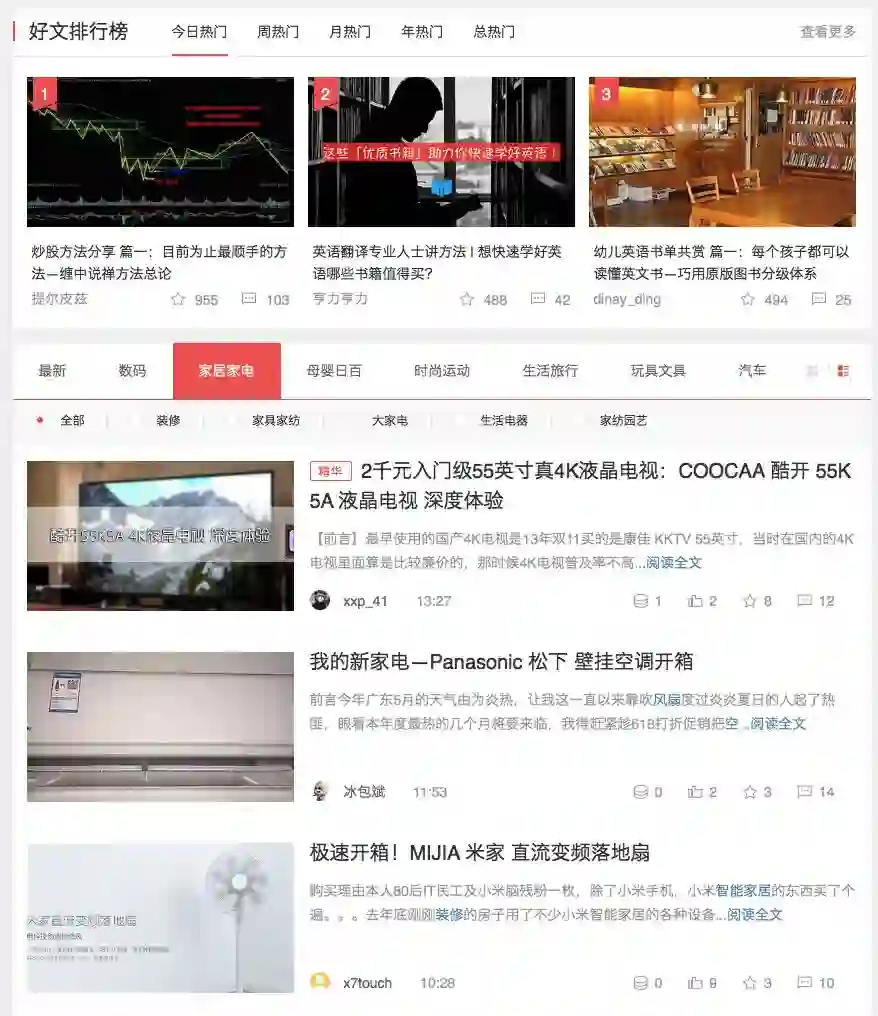The width and height of the screenshot is (878, 1016).
Task: Open the MIJIA 米家 直流变频落地扇 article
Action: 480,852
